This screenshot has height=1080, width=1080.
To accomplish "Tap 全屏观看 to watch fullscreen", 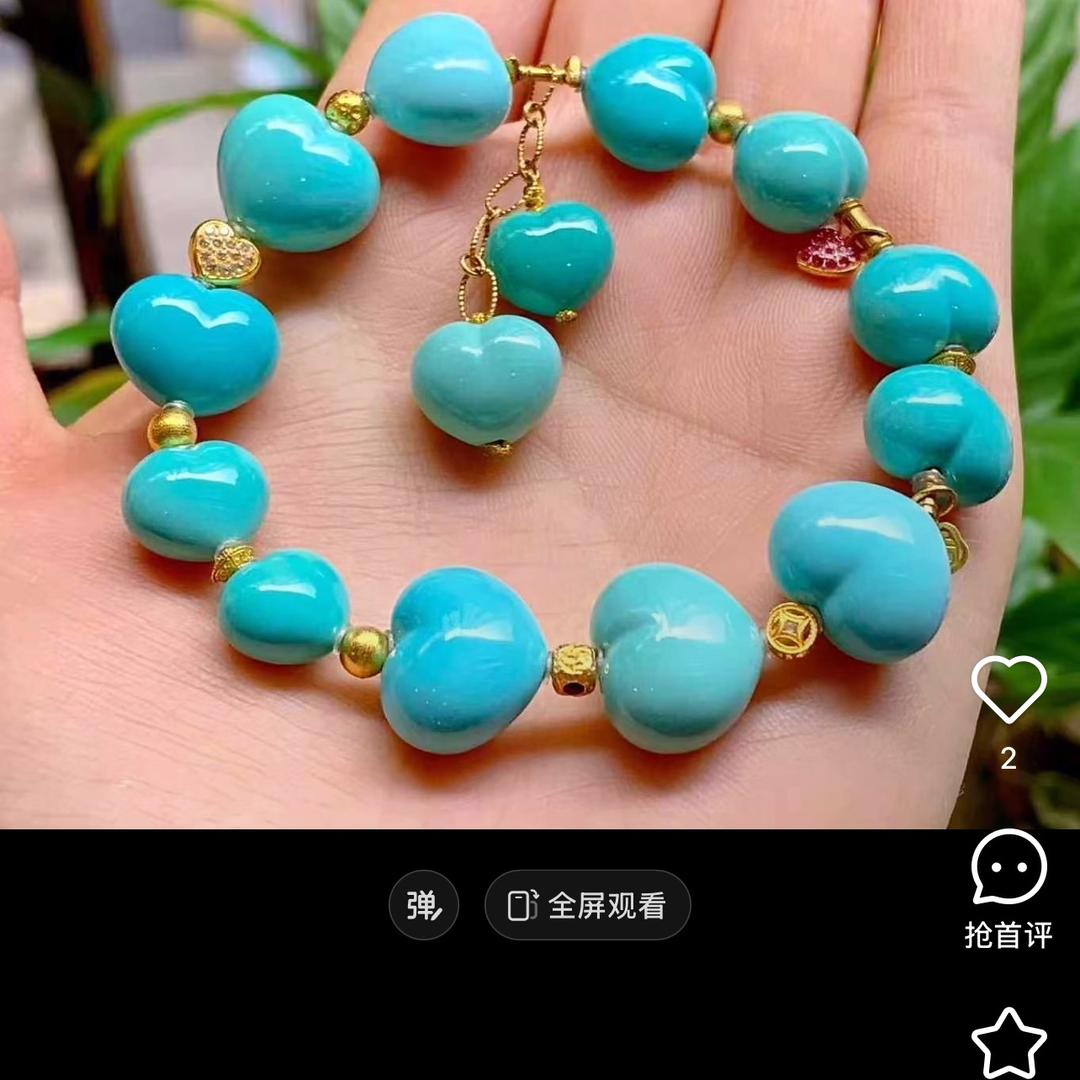I will click(x=588, y=905).
